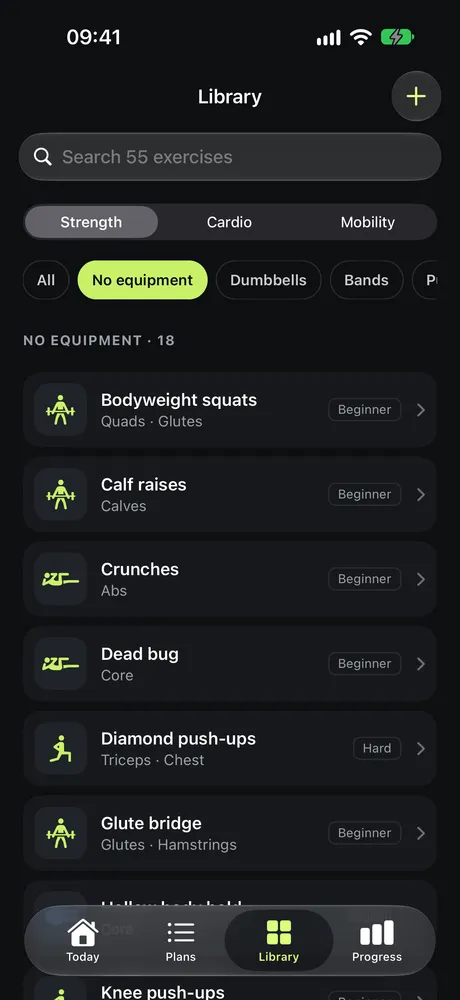Switch to the Progress tab
The width and height of the screenshot is (460, 1000).
tap(377, 941)
